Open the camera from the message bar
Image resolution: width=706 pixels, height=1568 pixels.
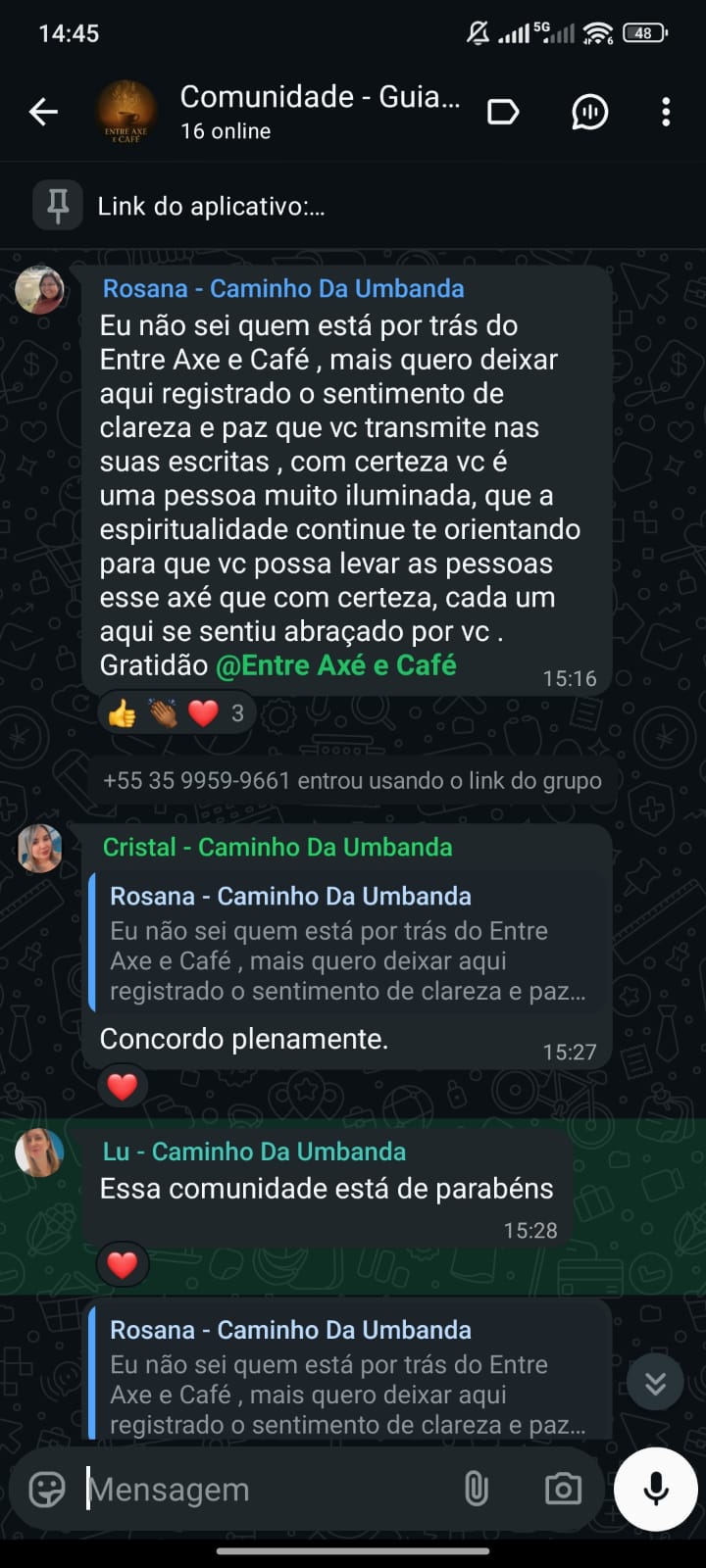point(563,1490)
